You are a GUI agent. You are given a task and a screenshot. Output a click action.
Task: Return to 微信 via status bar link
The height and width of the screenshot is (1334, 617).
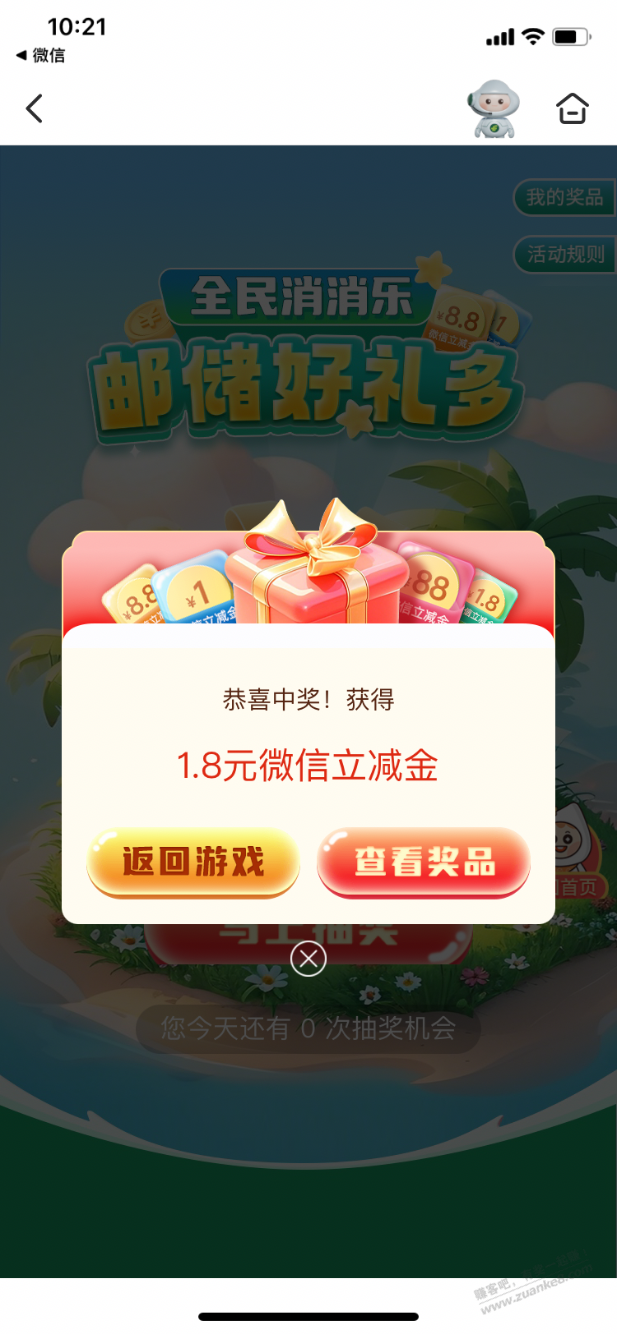pos(40,55)
